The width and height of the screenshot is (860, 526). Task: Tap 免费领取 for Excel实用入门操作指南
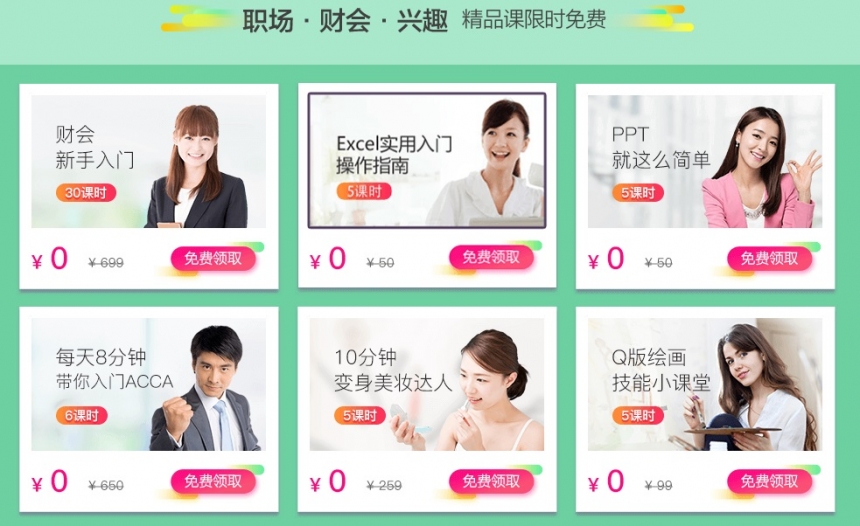[x=491, y=258]
